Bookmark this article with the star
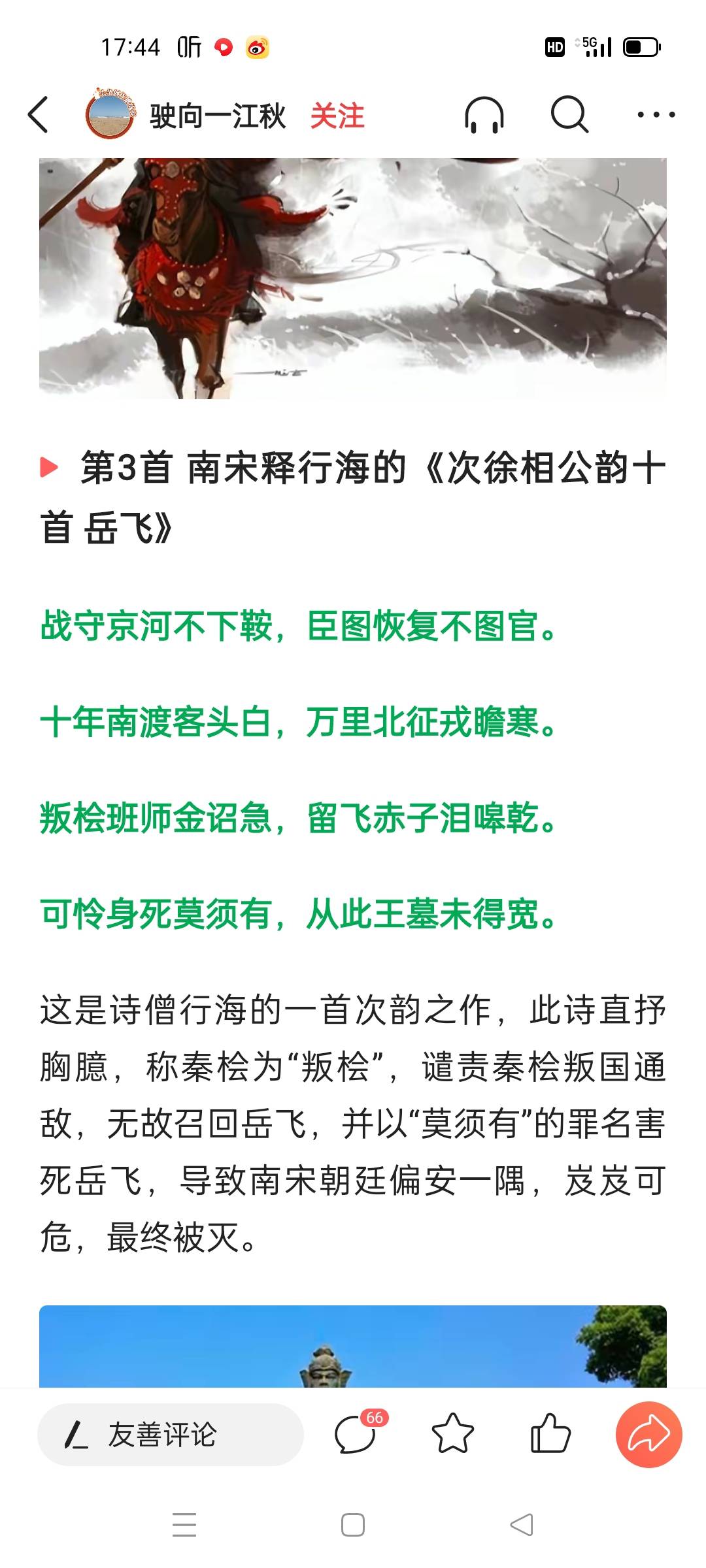 pyautogui.click(x=452, y=1434)
